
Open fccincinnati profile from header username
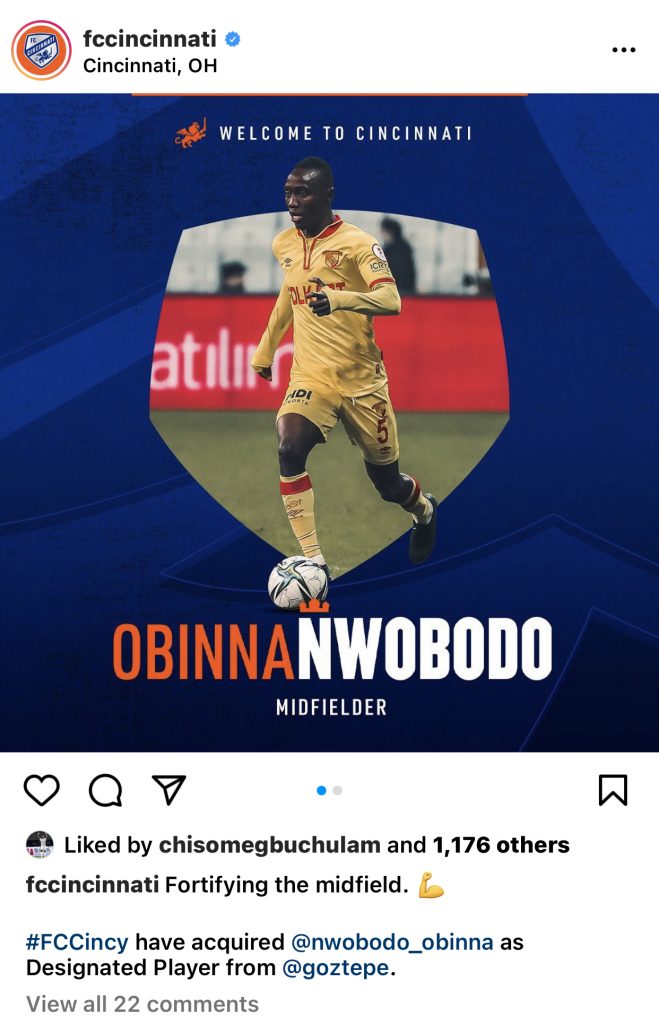pos(149,39)
